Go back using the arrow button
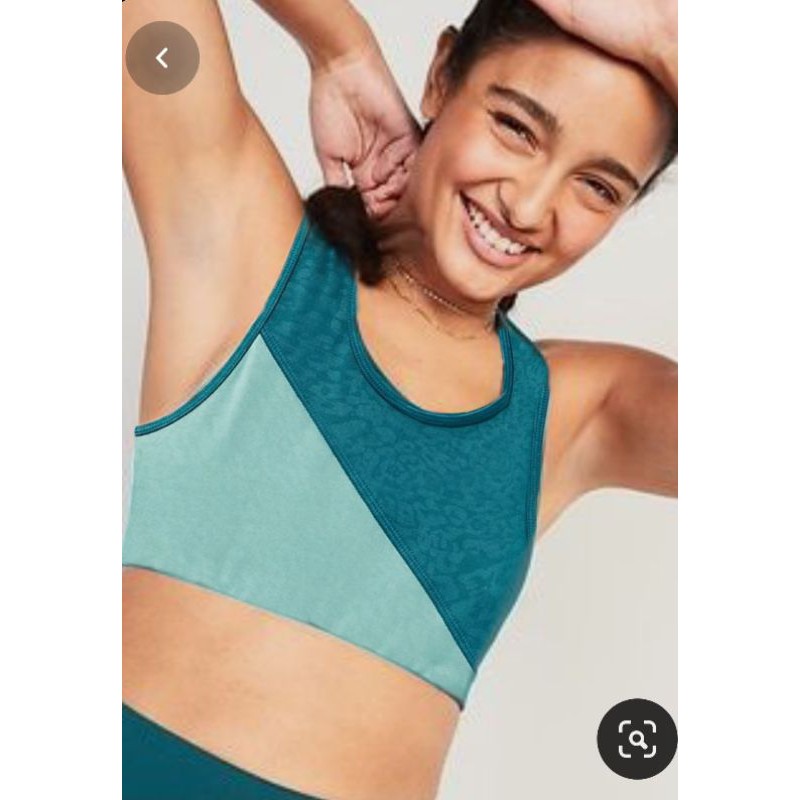800x800 pixels. tap(162, 58)
